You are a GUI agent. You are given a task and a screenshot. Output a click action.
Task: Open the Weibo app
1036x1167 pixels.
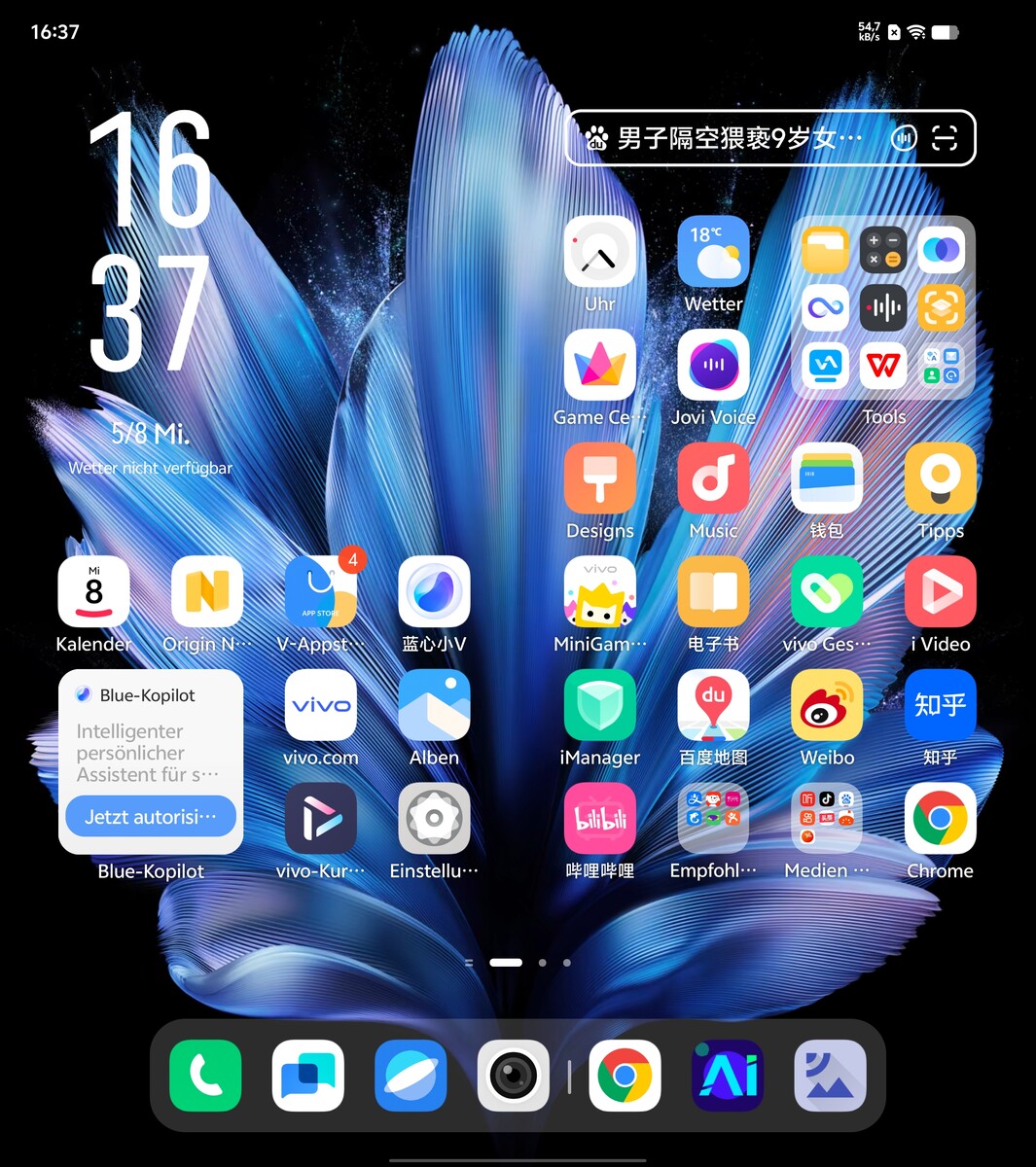[x=827, y=706]
